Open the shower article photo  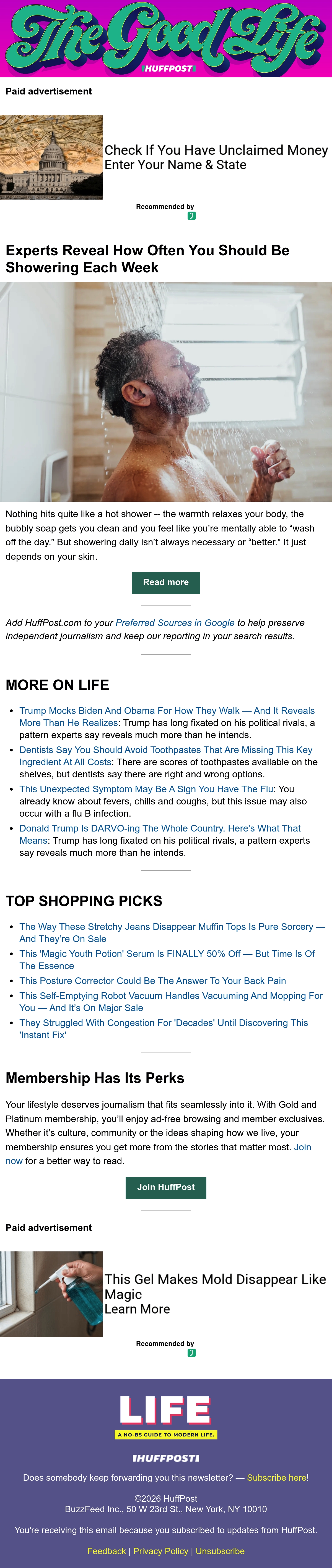[x=166, y=391]
